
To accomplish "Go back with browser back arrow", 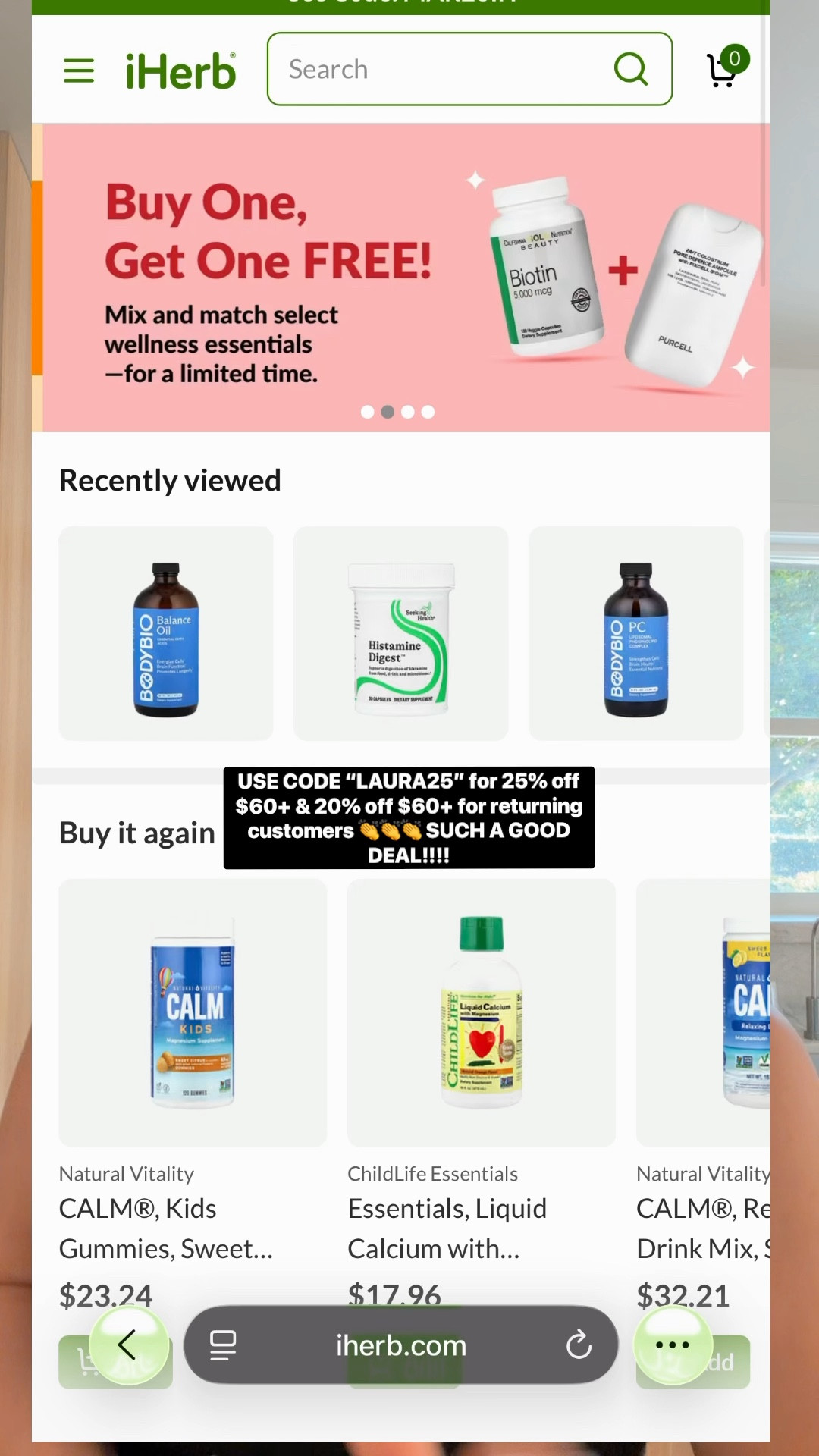I will point(127,1345).
